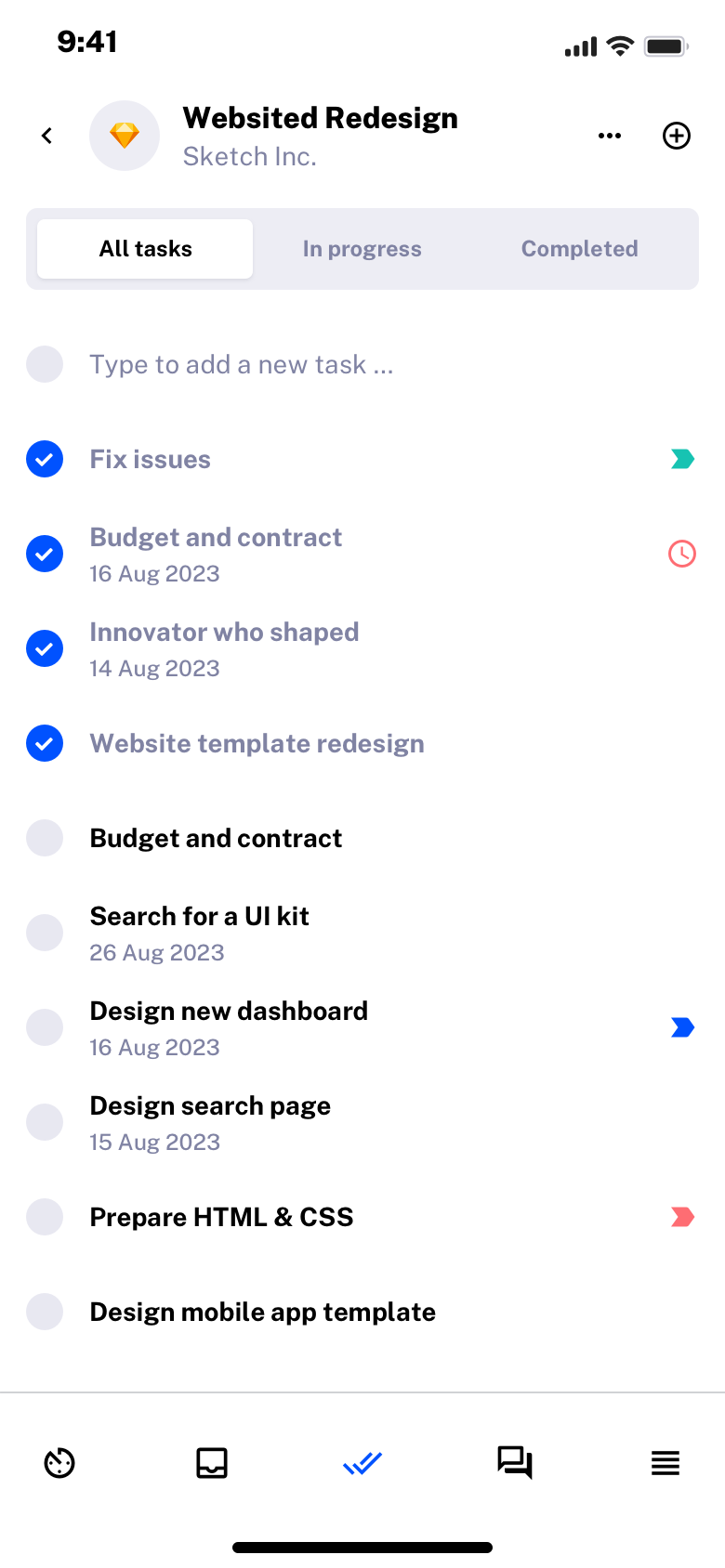Image resolution: width=725 pixels, height=1568 pixels.
Task: Click the blue flag on Design new dashboard
Action: click(x=682, y=1027)
